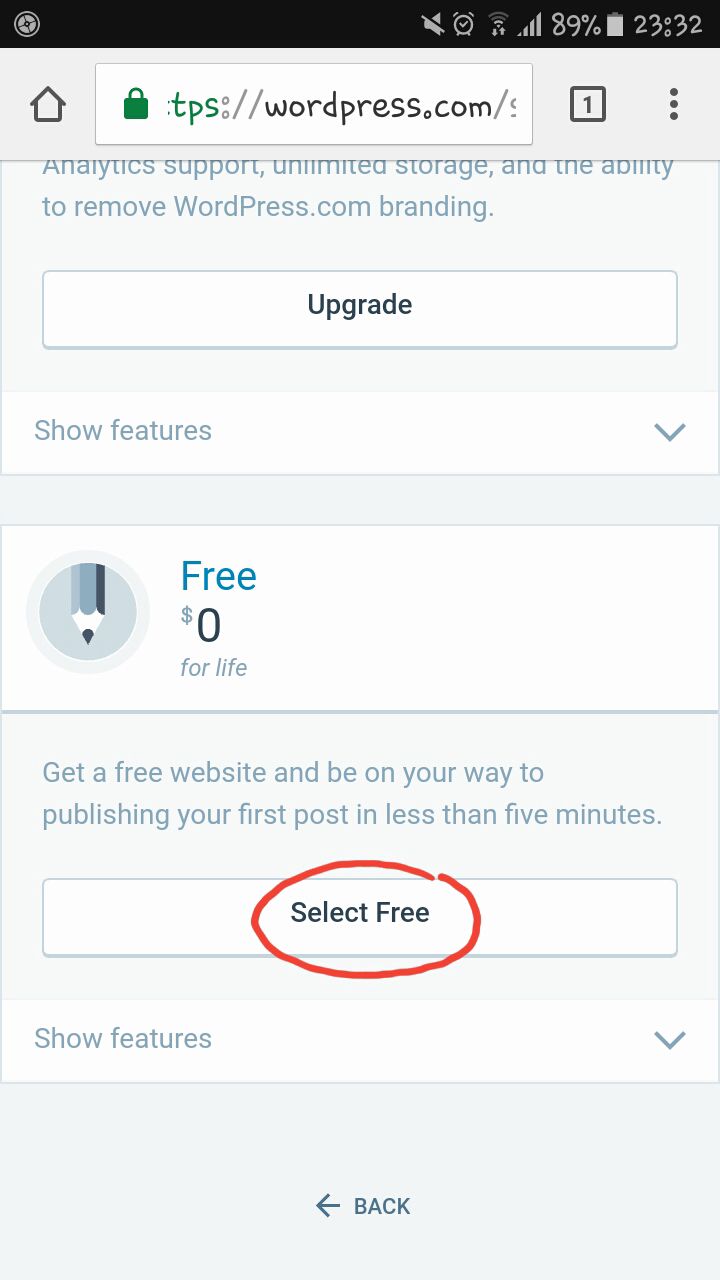720x1280 pixels.
Task: Tap the browser home icon
Action: (48, 104)
